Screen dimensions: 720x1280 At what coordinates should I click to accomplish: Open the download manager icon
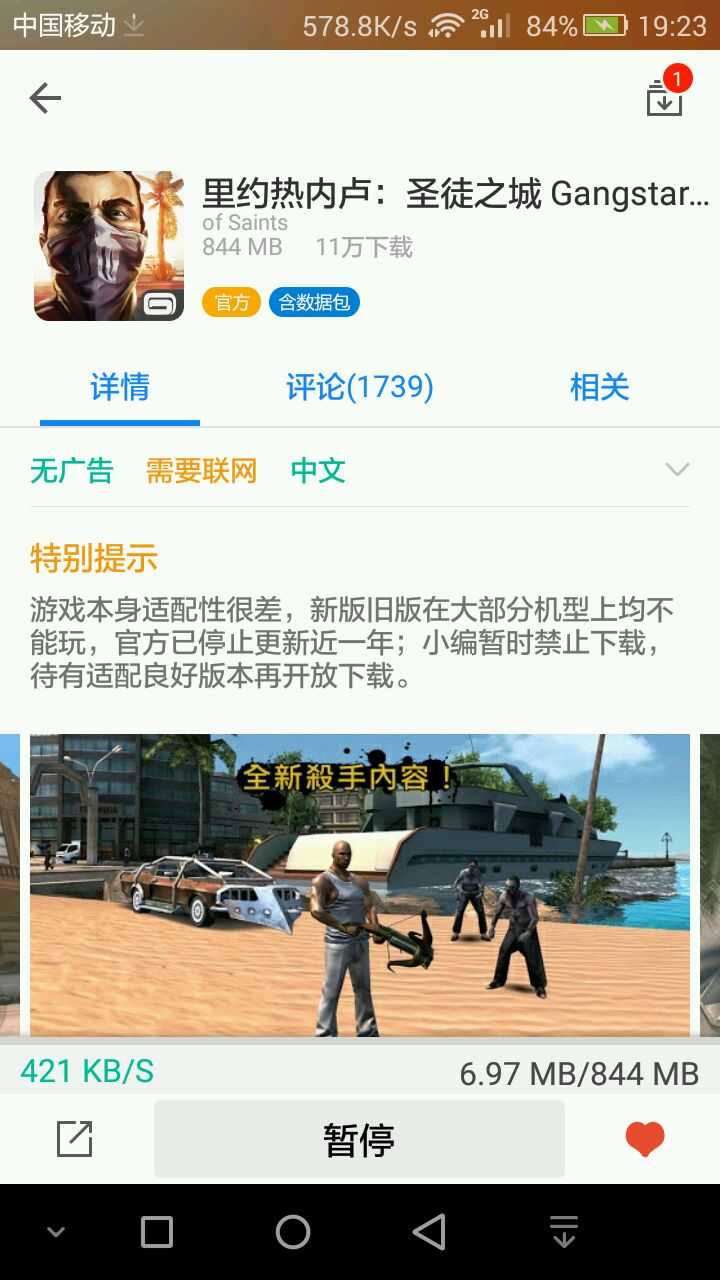[x=665, y=96]
